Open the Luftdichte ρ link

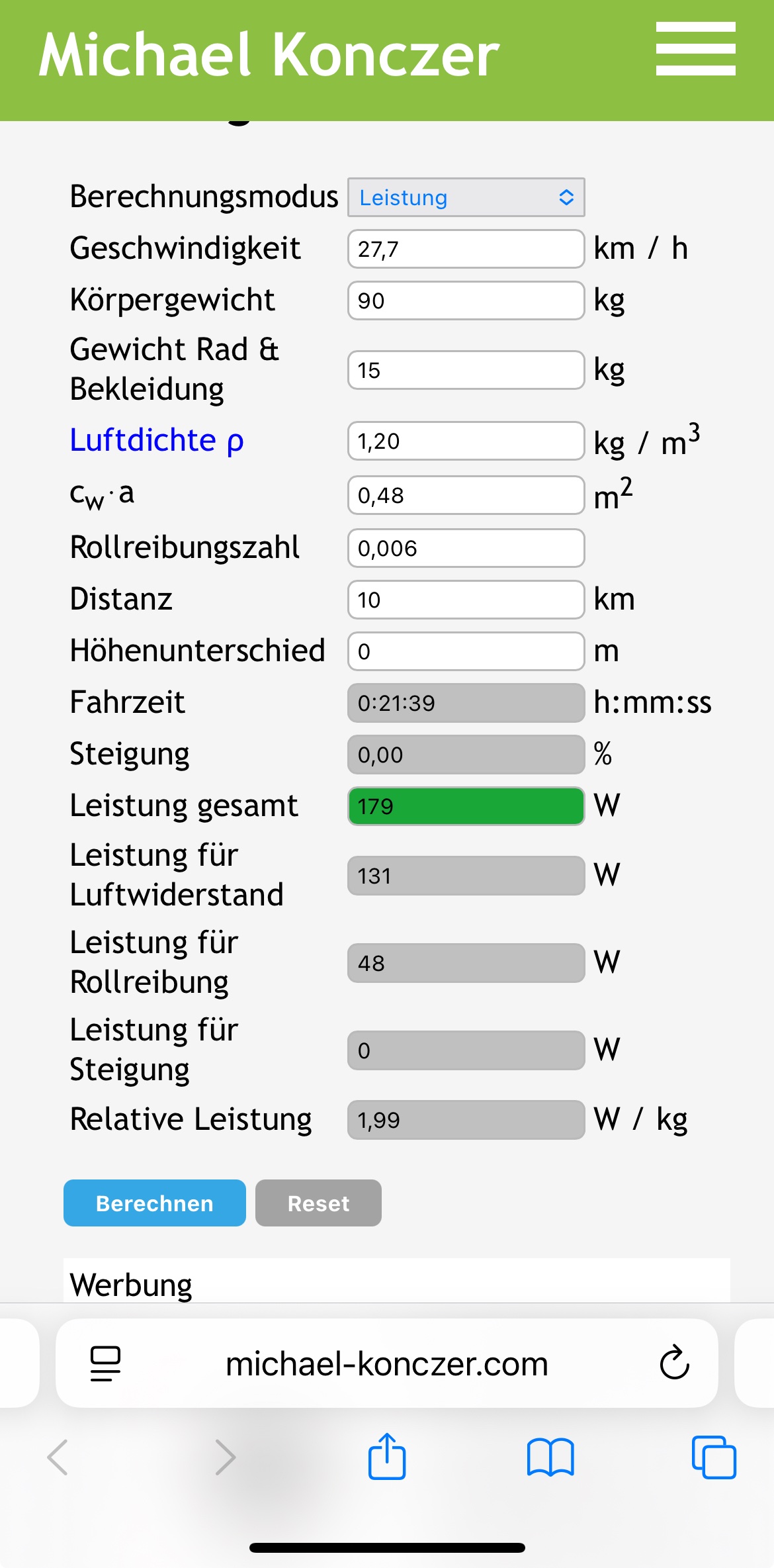(x=157, y=441)
